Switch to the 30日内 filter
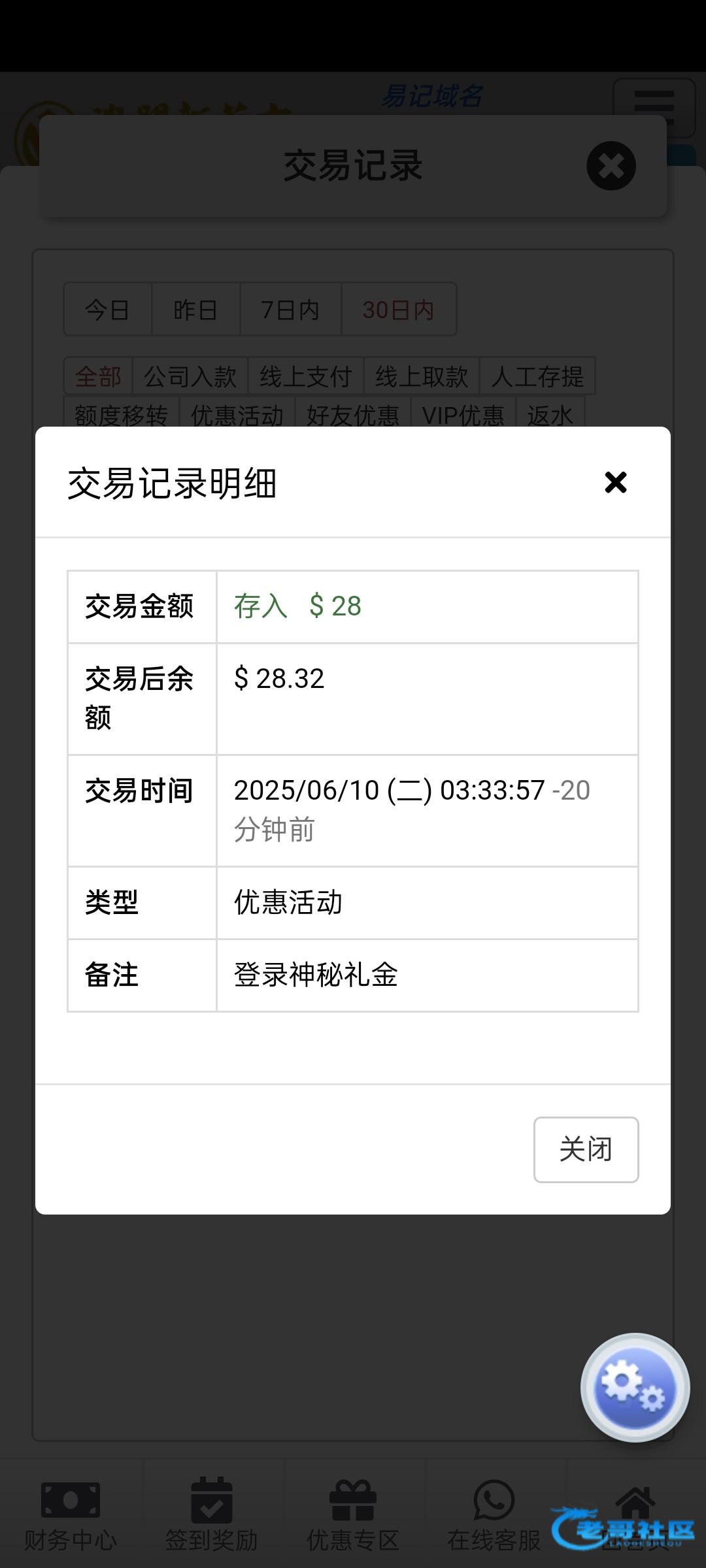 (x=398, y=309)
